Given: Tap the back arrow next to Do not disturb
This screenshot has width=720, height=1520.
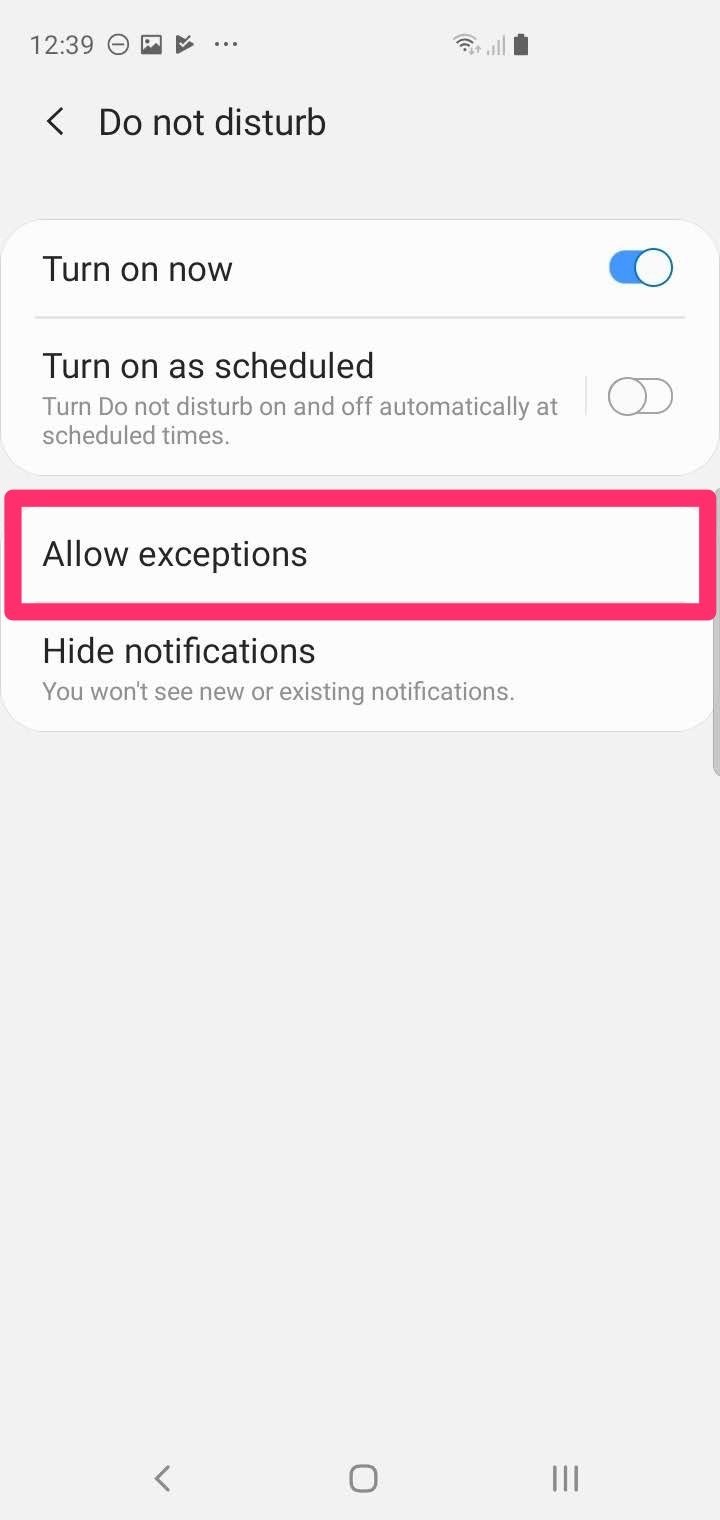Looking at the screenshot, I should (x=55, y=121).
